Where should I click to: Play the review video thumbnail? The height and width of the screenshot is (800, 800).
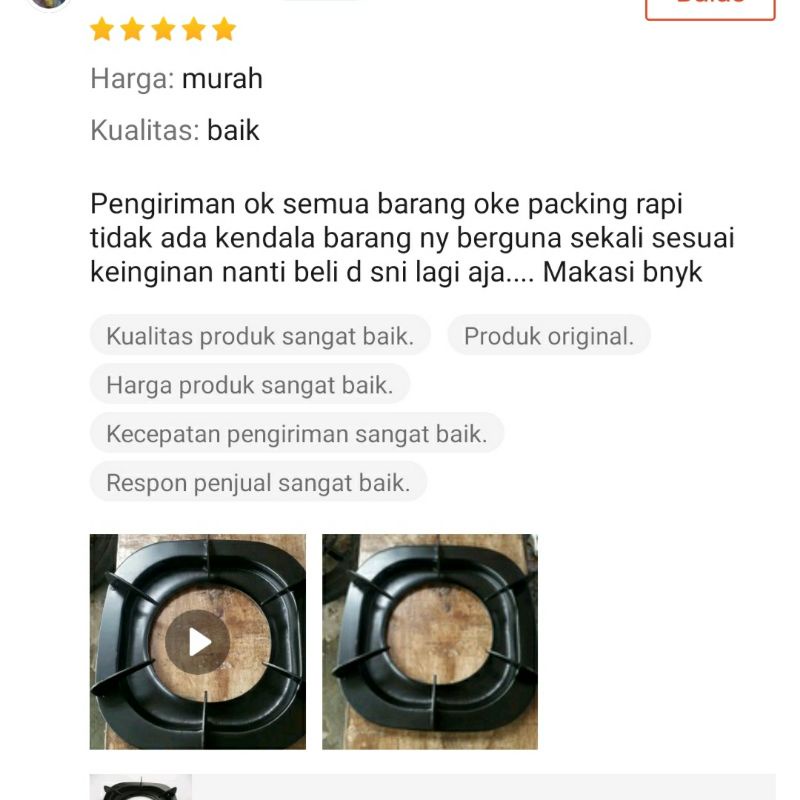point(197,641)
